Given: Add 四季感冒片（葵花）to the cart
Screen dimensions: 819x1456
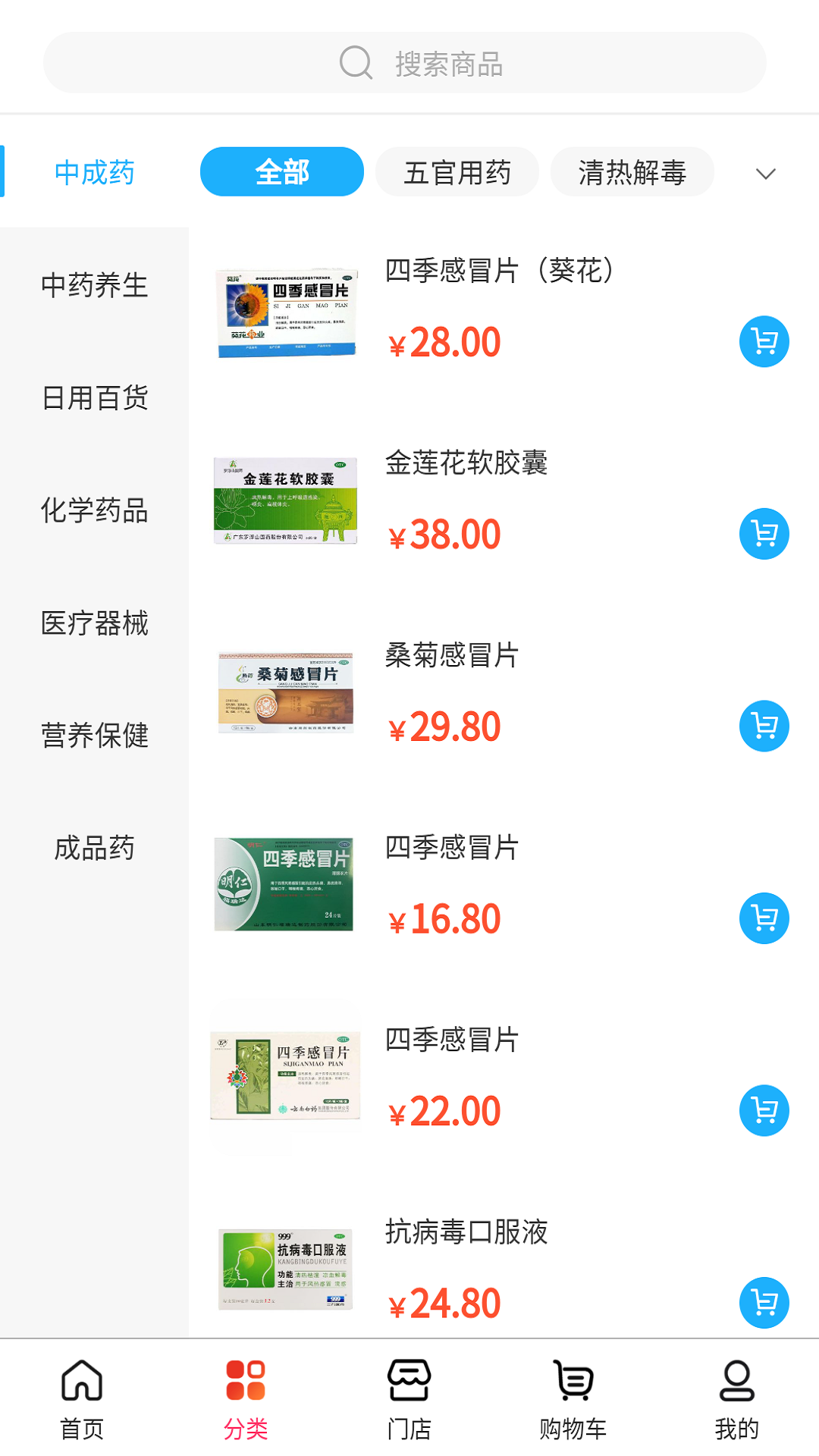Looking at the screenshot, I should [x=764, y=342].
